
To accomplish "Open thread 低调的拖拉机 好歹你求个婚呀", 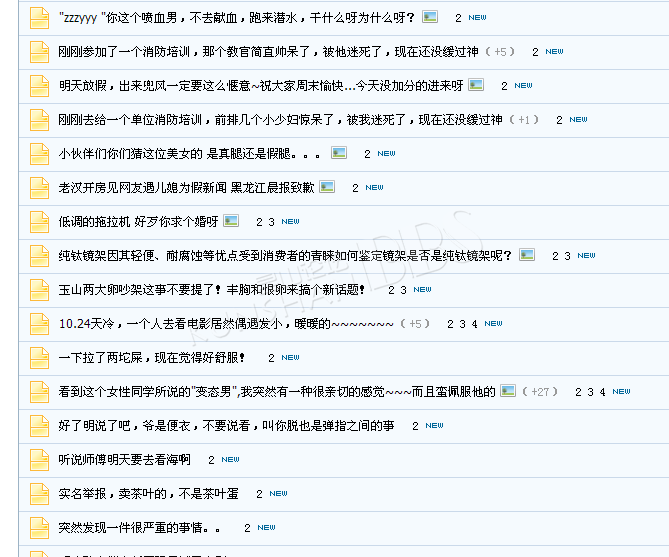I will [x=138, y=221].
